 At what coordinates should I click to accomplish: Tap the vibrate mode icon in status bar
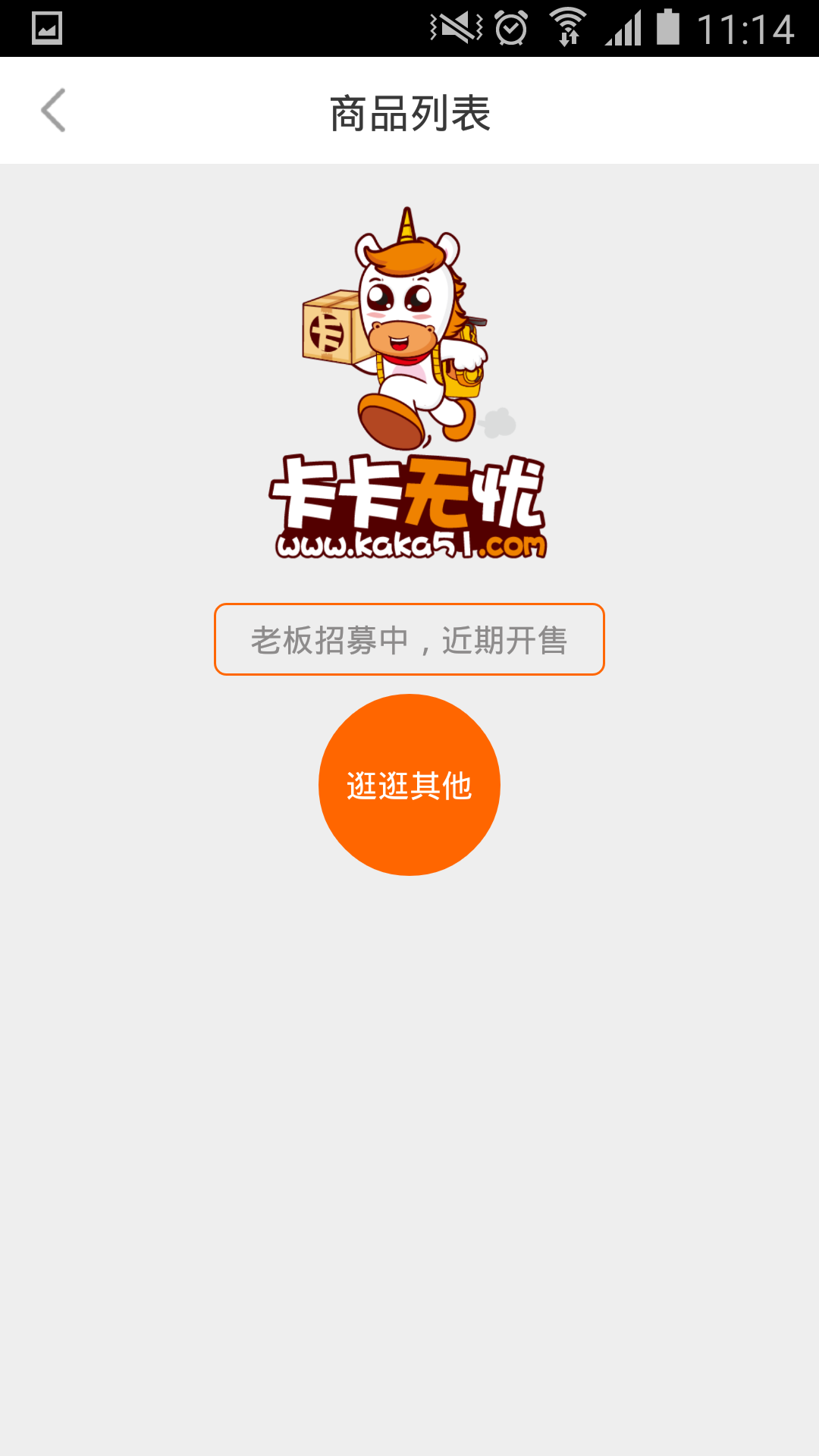(455, 25)
